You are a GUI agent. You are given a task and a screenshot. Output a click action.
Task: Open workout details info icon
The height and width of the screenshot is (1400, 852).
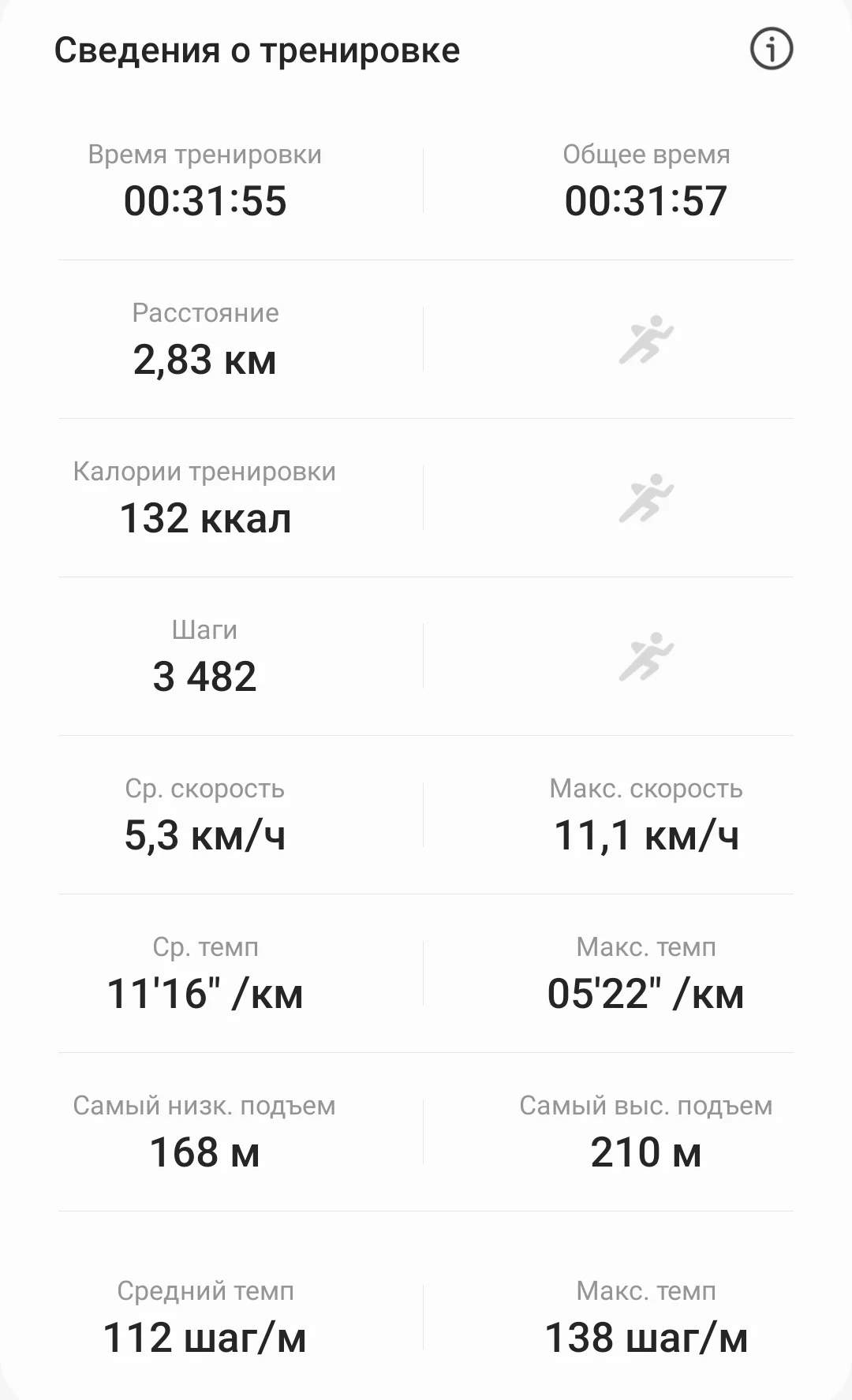pos(771,50)
